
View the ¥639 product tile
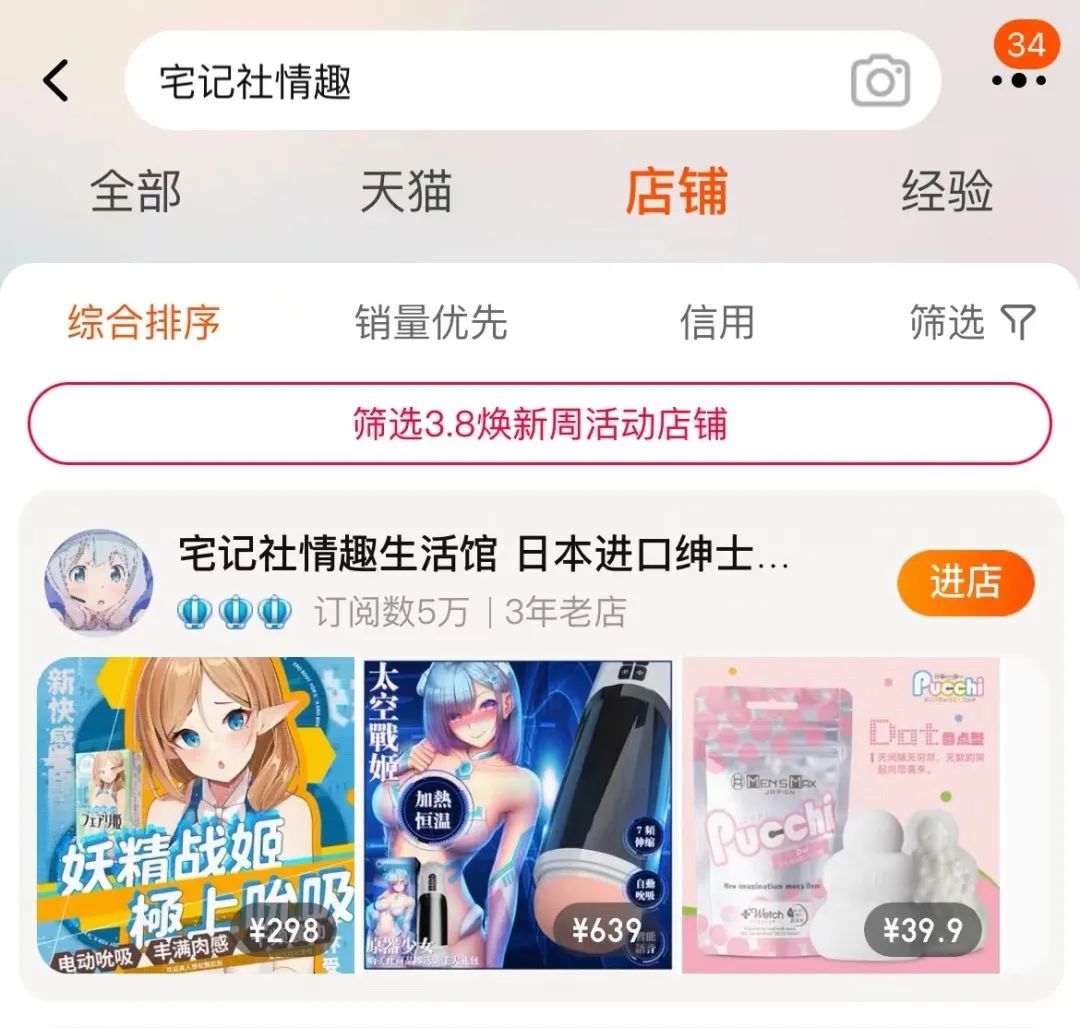tap(517, 814)
